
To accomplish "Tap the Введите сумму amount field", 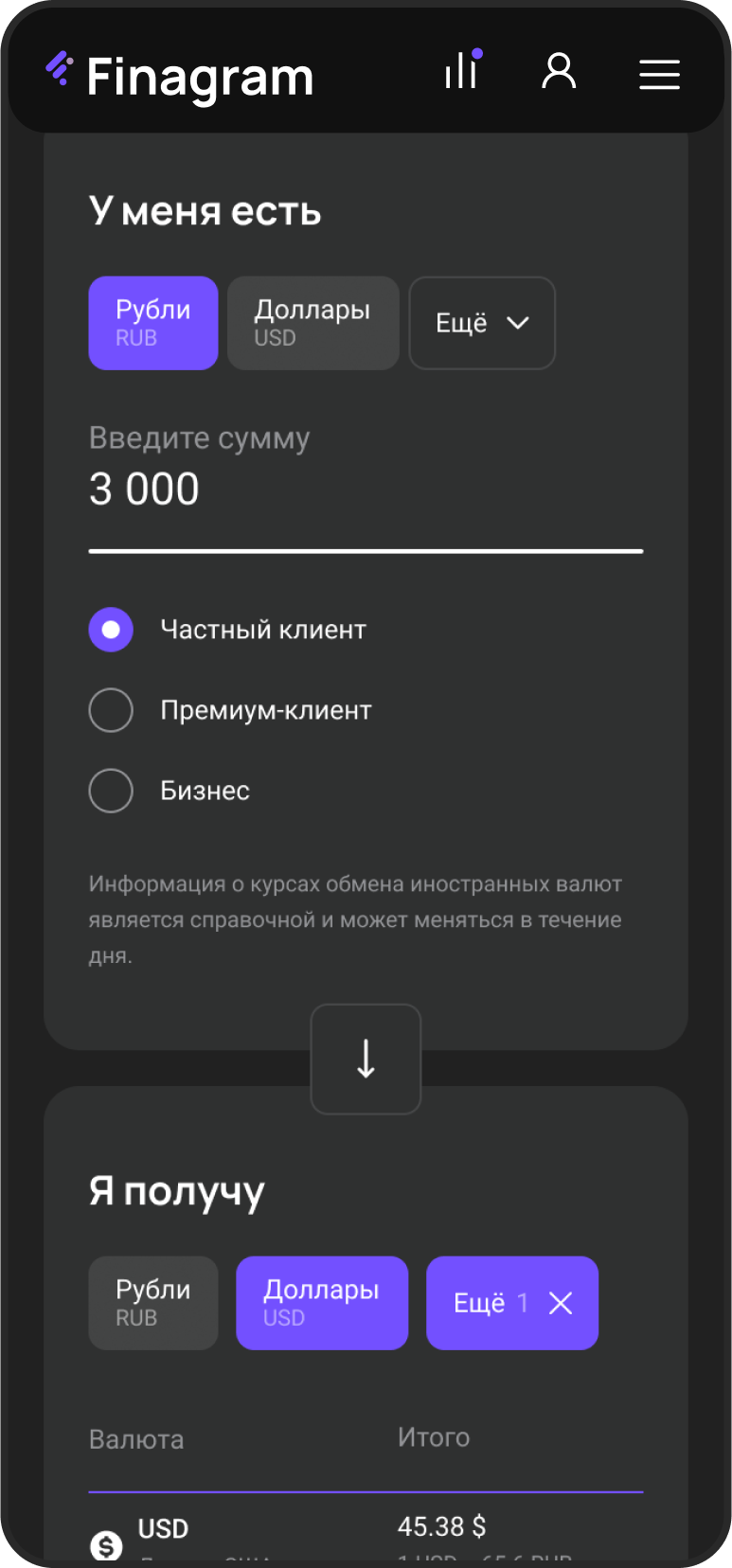I will (x=366, y=490).
